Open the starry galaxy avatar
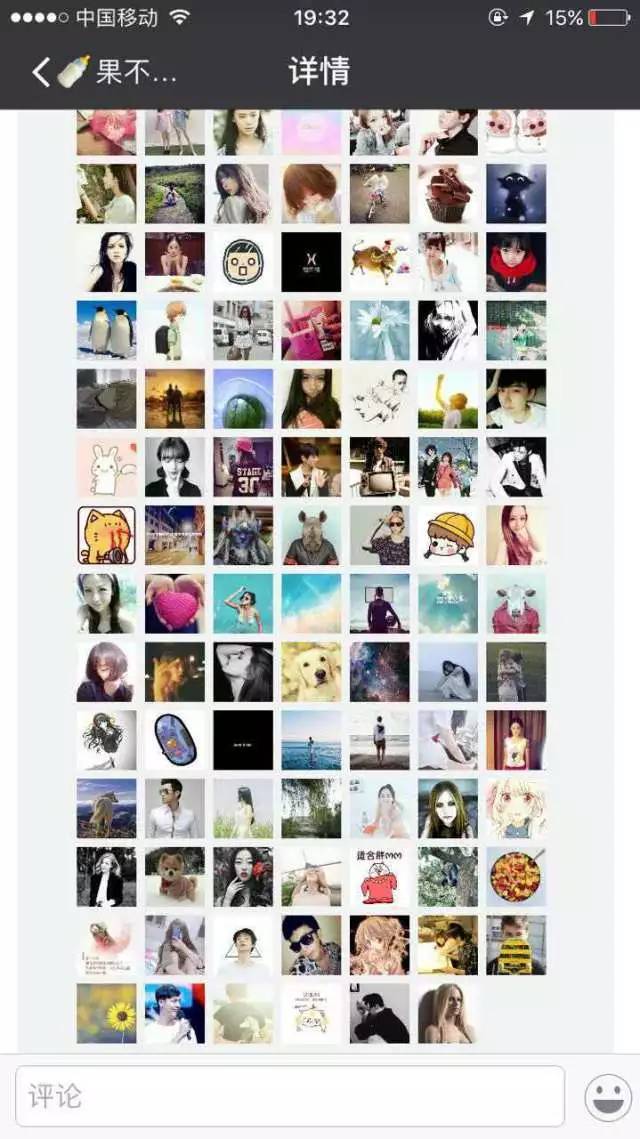Screen dimensions: 640x1139 tap(379, 671)
